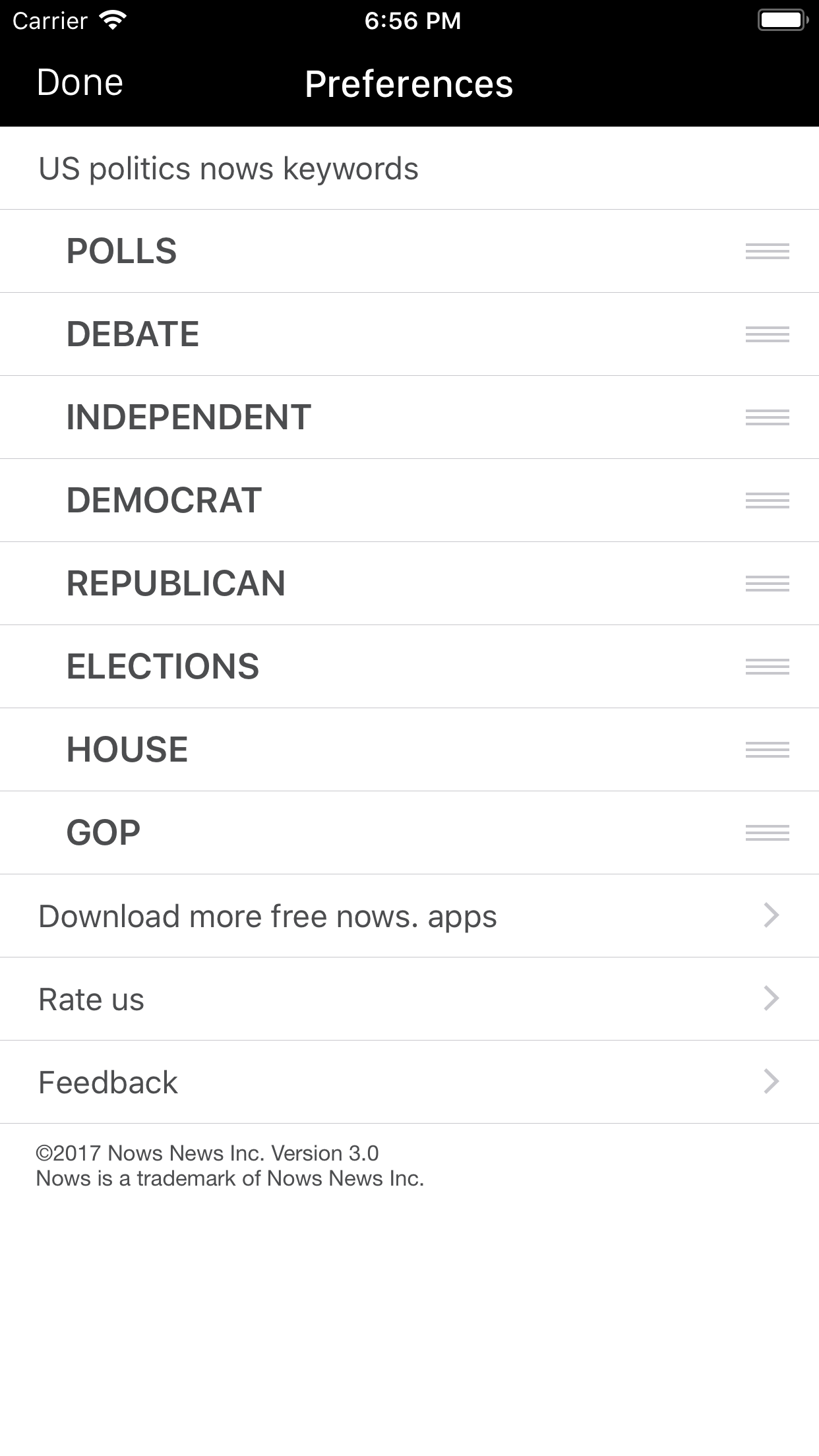Click the POLLS reorder handle

point(767,251)
